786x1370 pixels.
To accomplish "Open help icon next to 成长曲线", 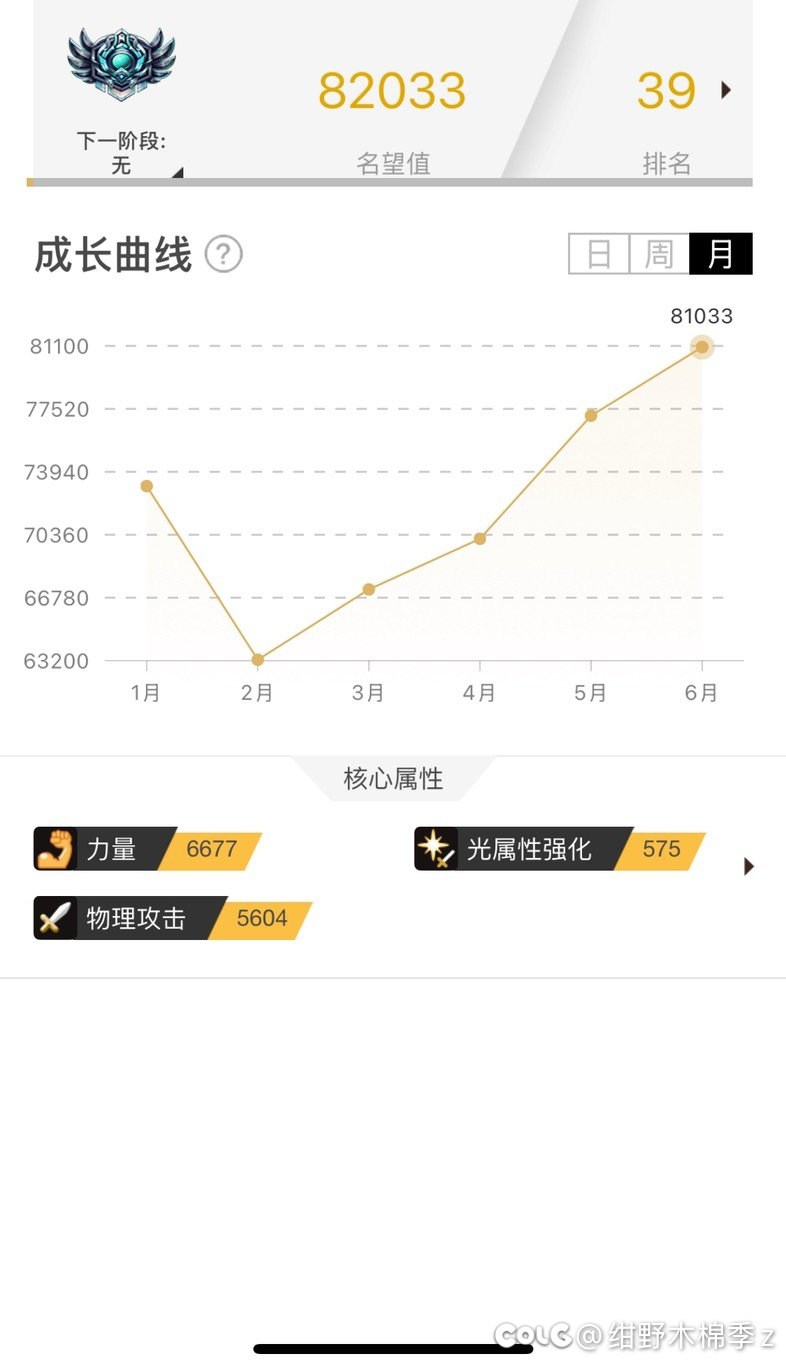I will click(224, 255).
